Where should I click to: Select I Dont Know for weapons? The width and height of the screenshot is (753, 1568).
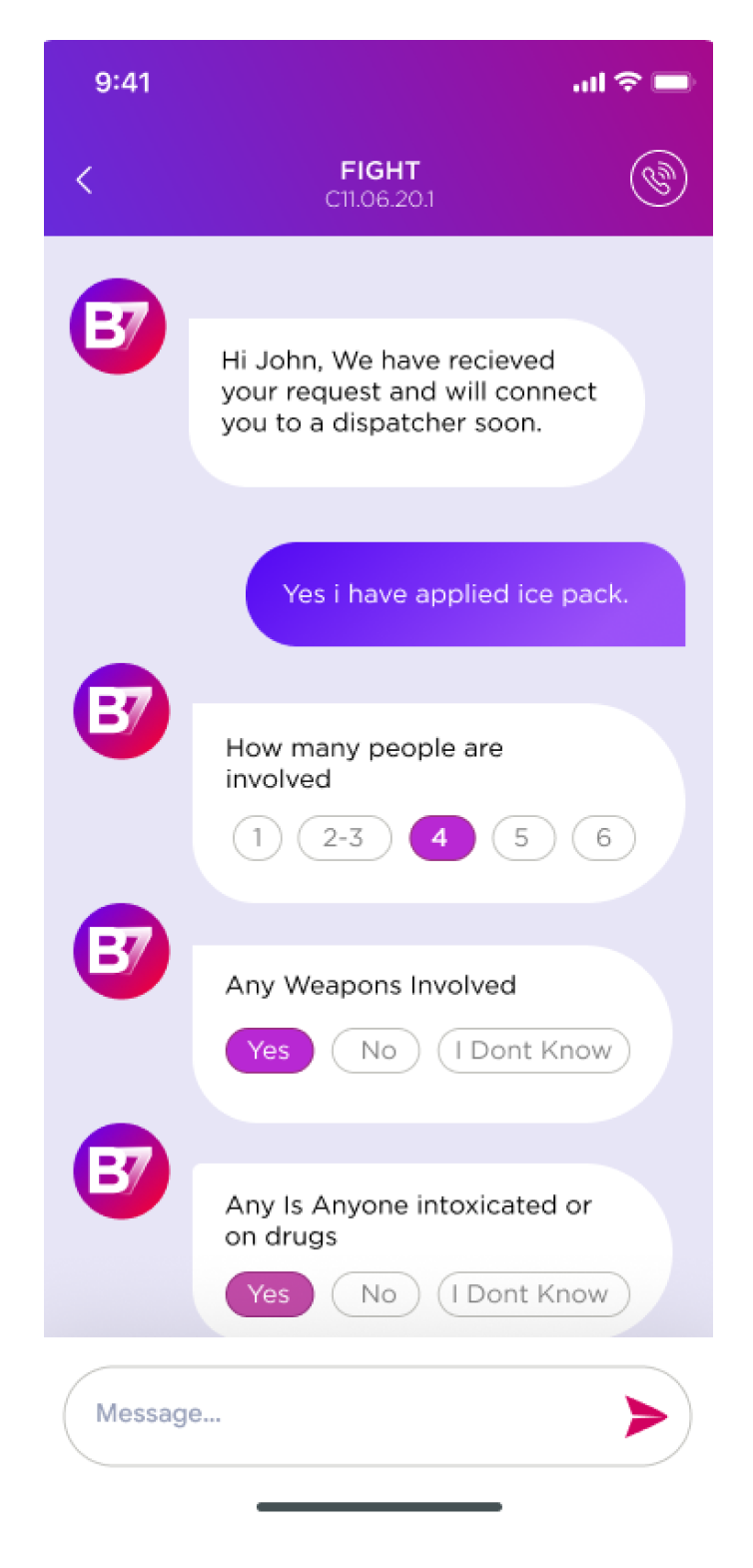tap(533, 1051)
